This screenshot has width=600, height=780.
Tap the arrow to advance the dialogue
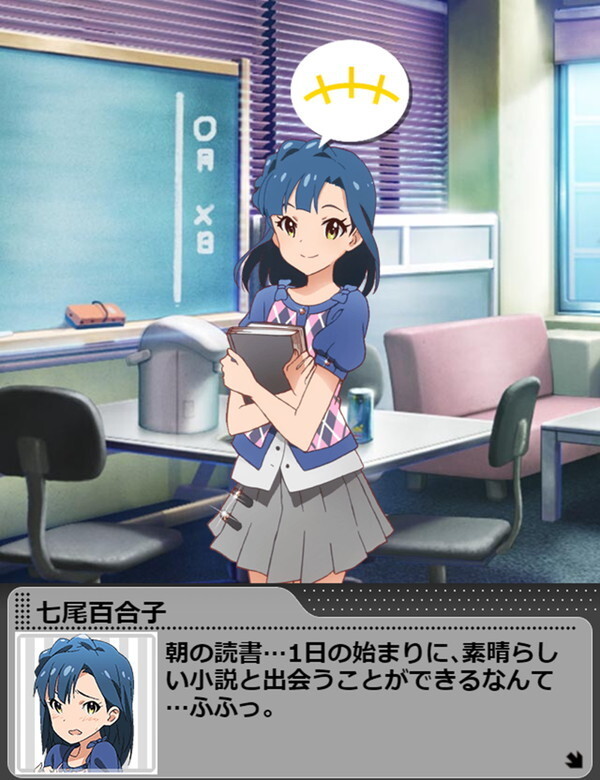click(x=574, y=759)
